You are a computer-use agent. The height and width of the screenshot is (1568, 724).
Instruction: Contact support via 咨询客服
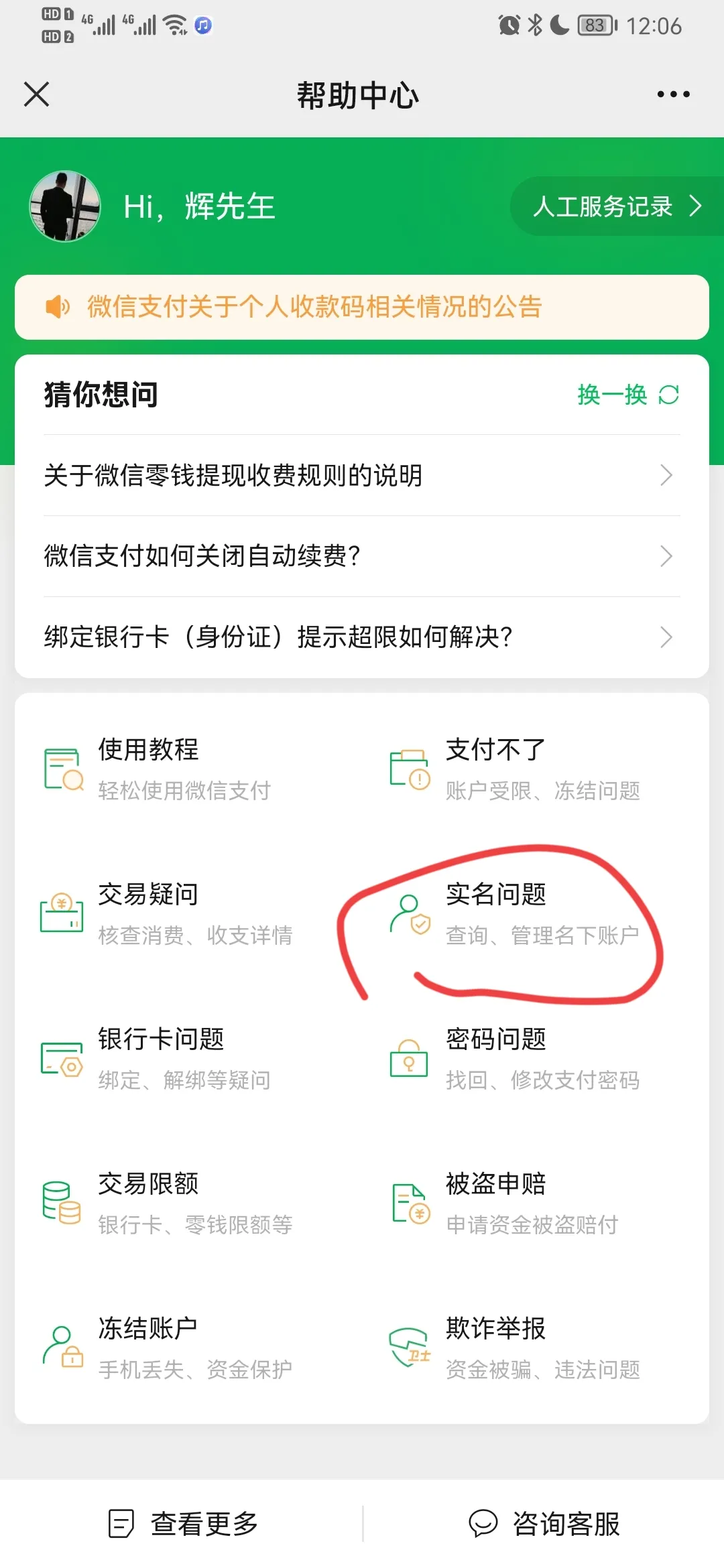pyautogui.click(x=544, y=1524)
